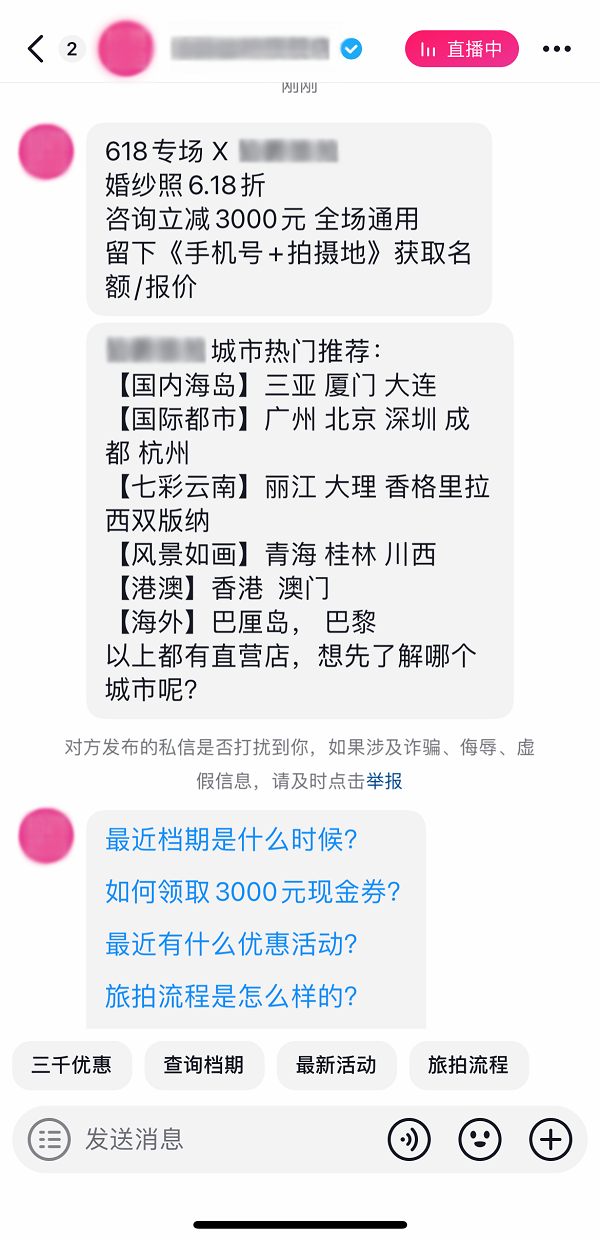
Task: Open the three-dot overflow menu
Action: (x=557, y=49)
